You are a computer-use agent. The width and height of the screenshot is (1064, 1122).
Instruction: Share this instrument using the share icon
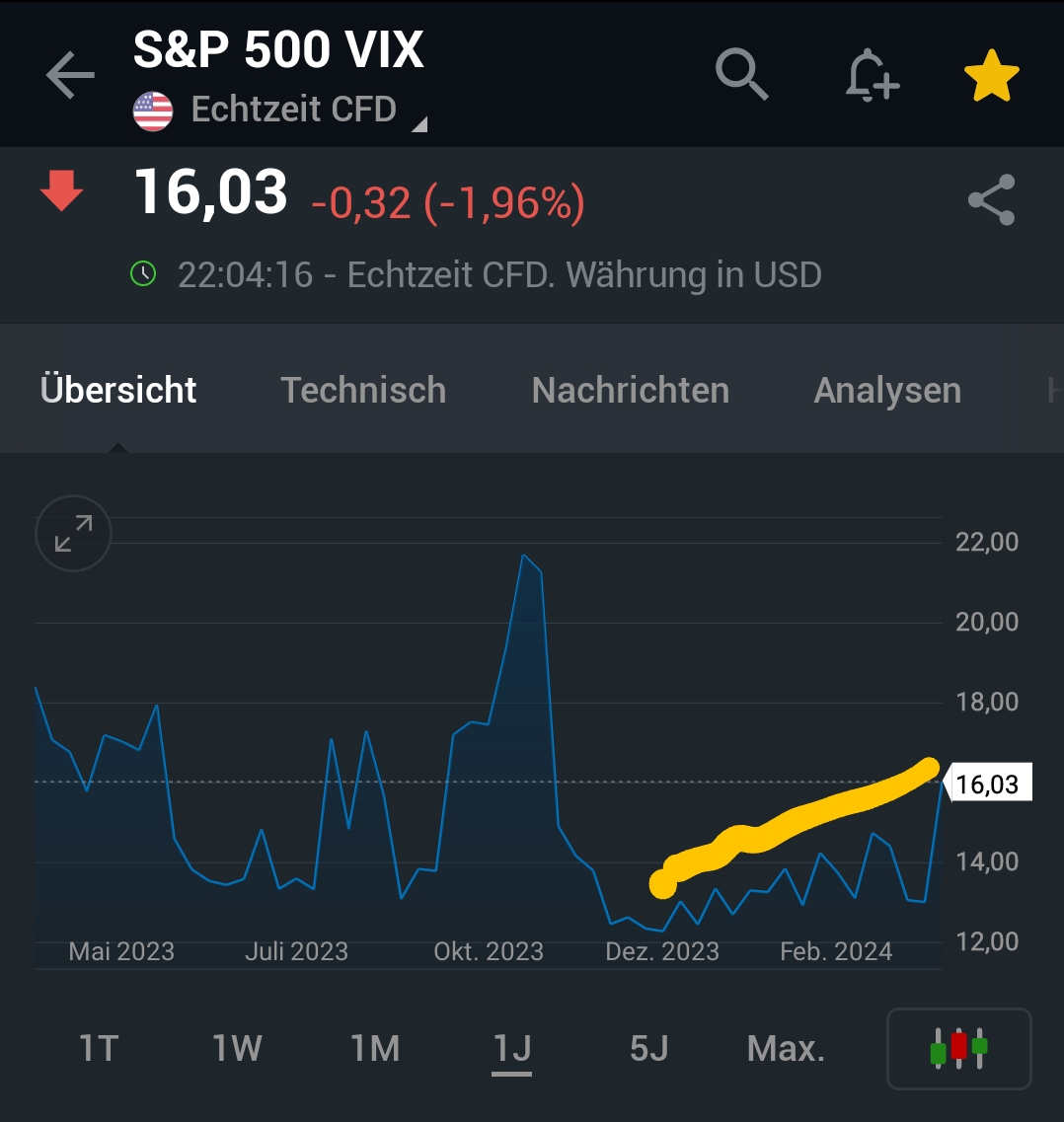pyautogui.click(x=992, y=198)
